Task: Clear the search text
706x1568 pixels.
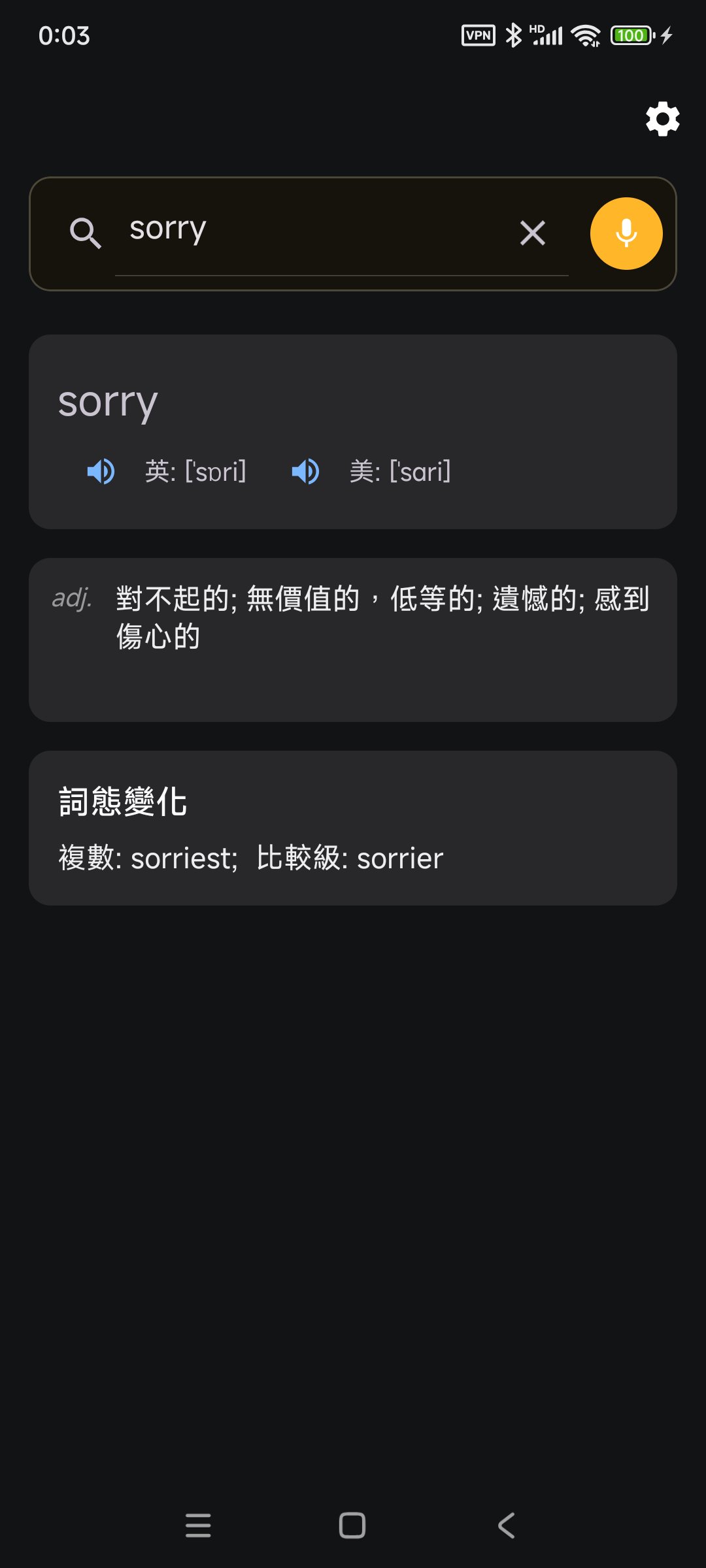Action: click(532, 233)
